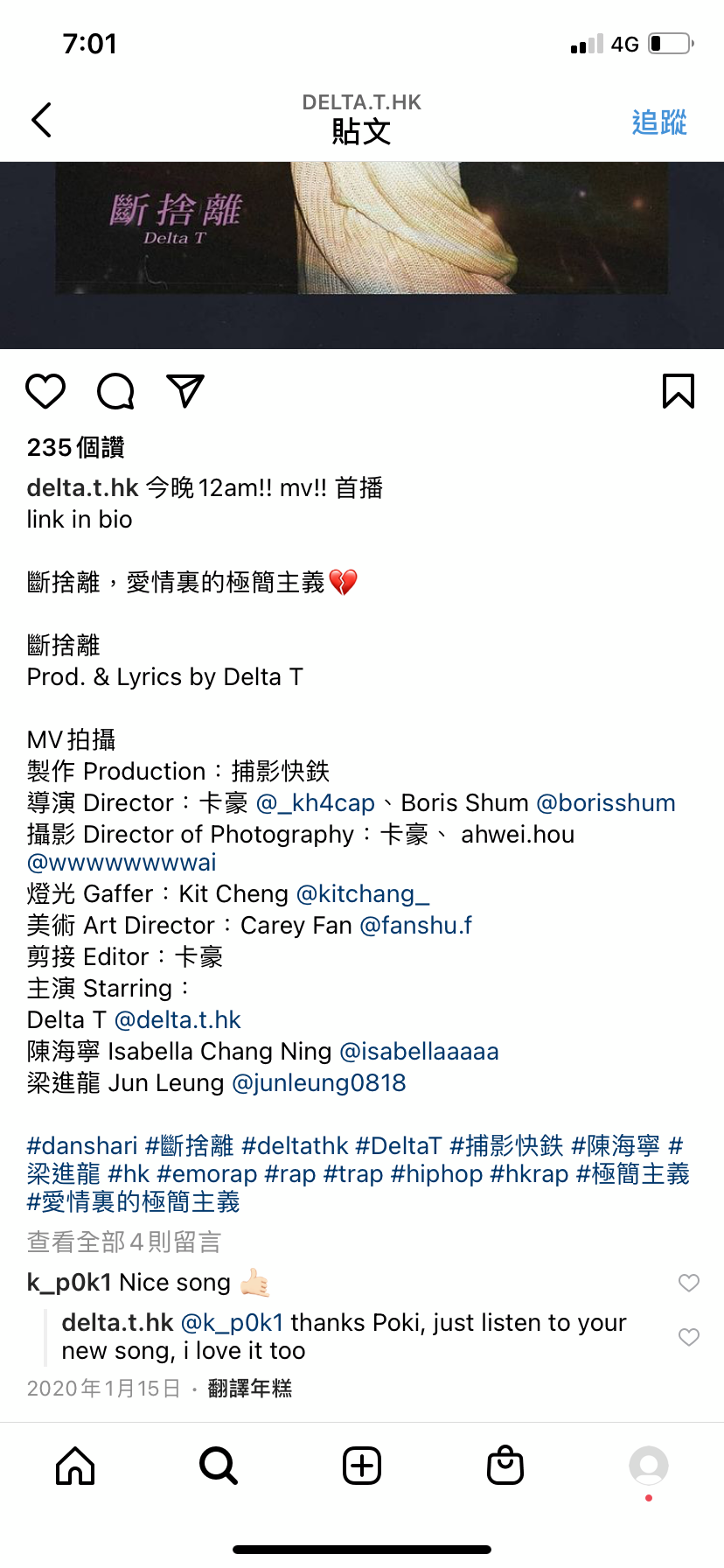Open the #danshari hashtag
The image size is (724, 1568).
82,1145
